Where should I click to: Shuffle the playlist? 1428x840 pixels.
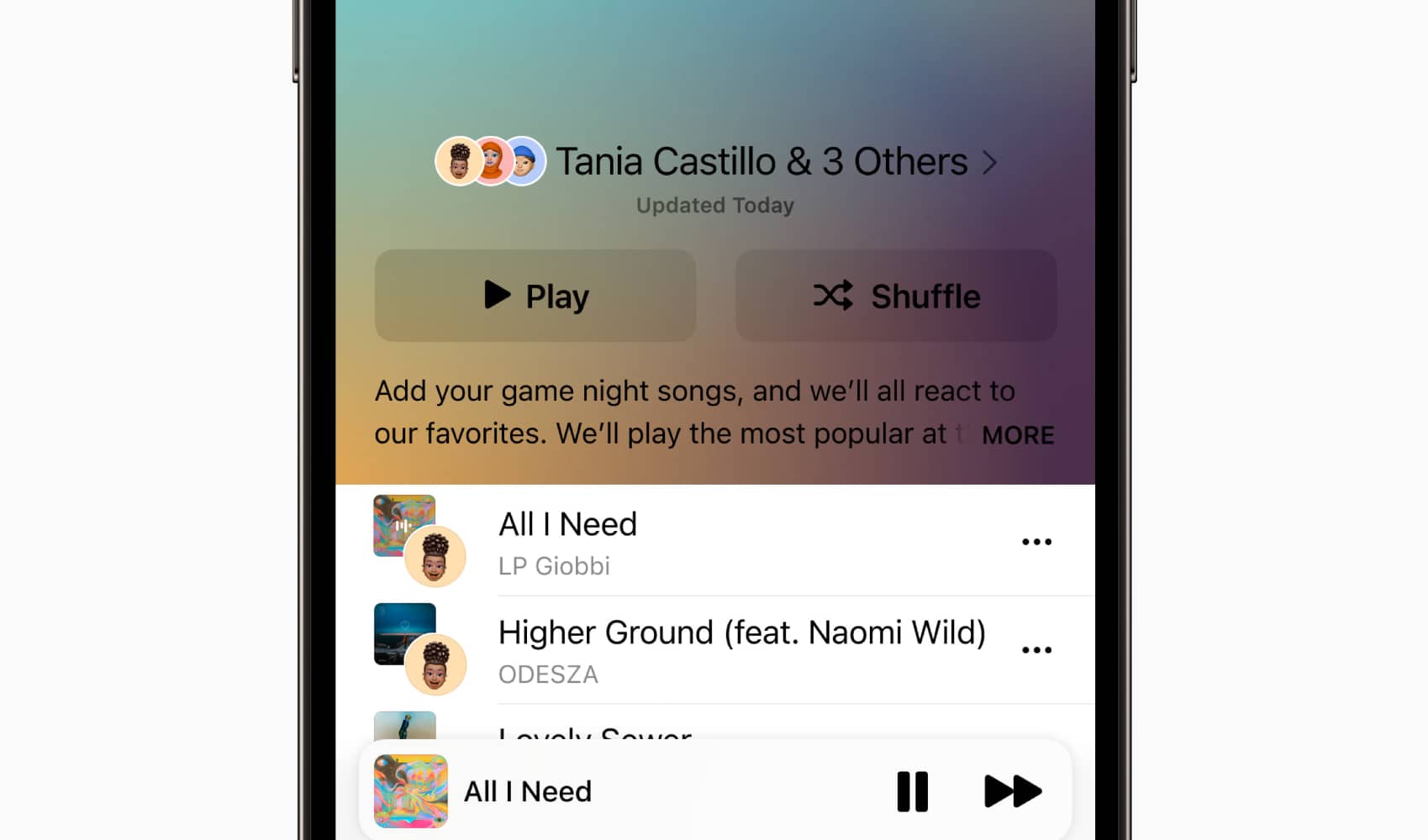tap(896, 296)
